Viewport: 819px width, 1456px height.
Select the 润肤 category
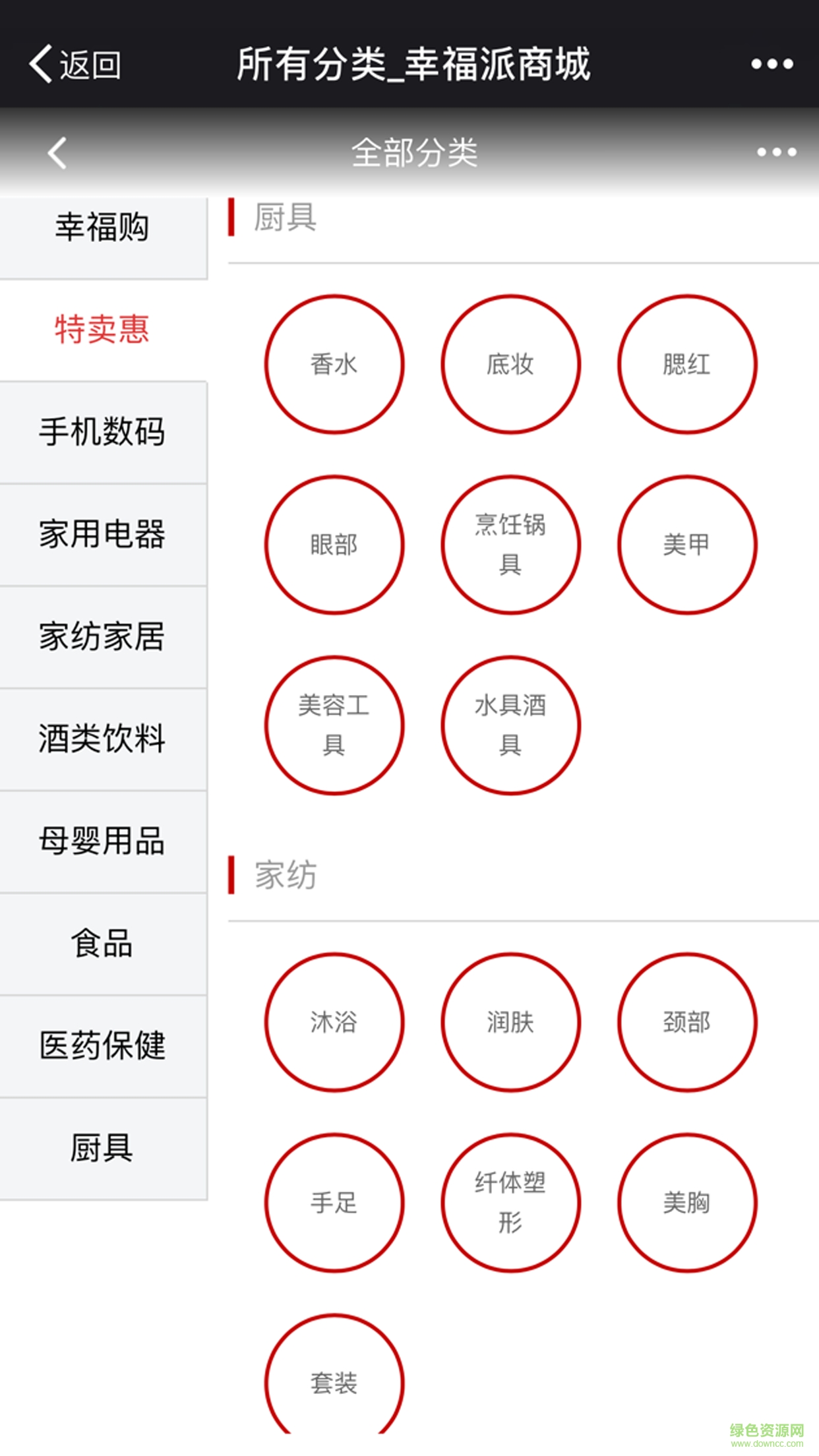(x=511, y=1023)
